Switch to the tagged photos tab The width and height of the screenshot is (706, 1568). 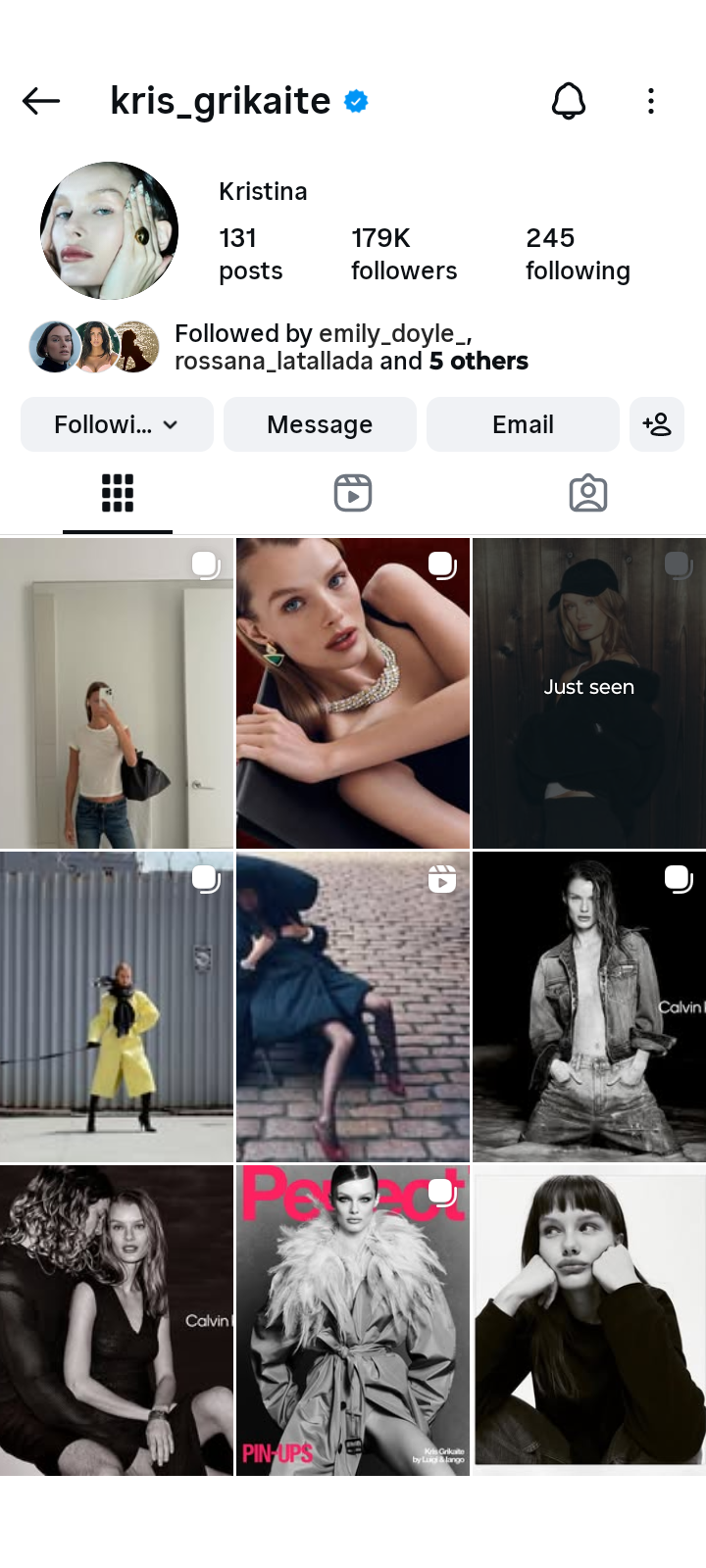[x=588, y=493]
